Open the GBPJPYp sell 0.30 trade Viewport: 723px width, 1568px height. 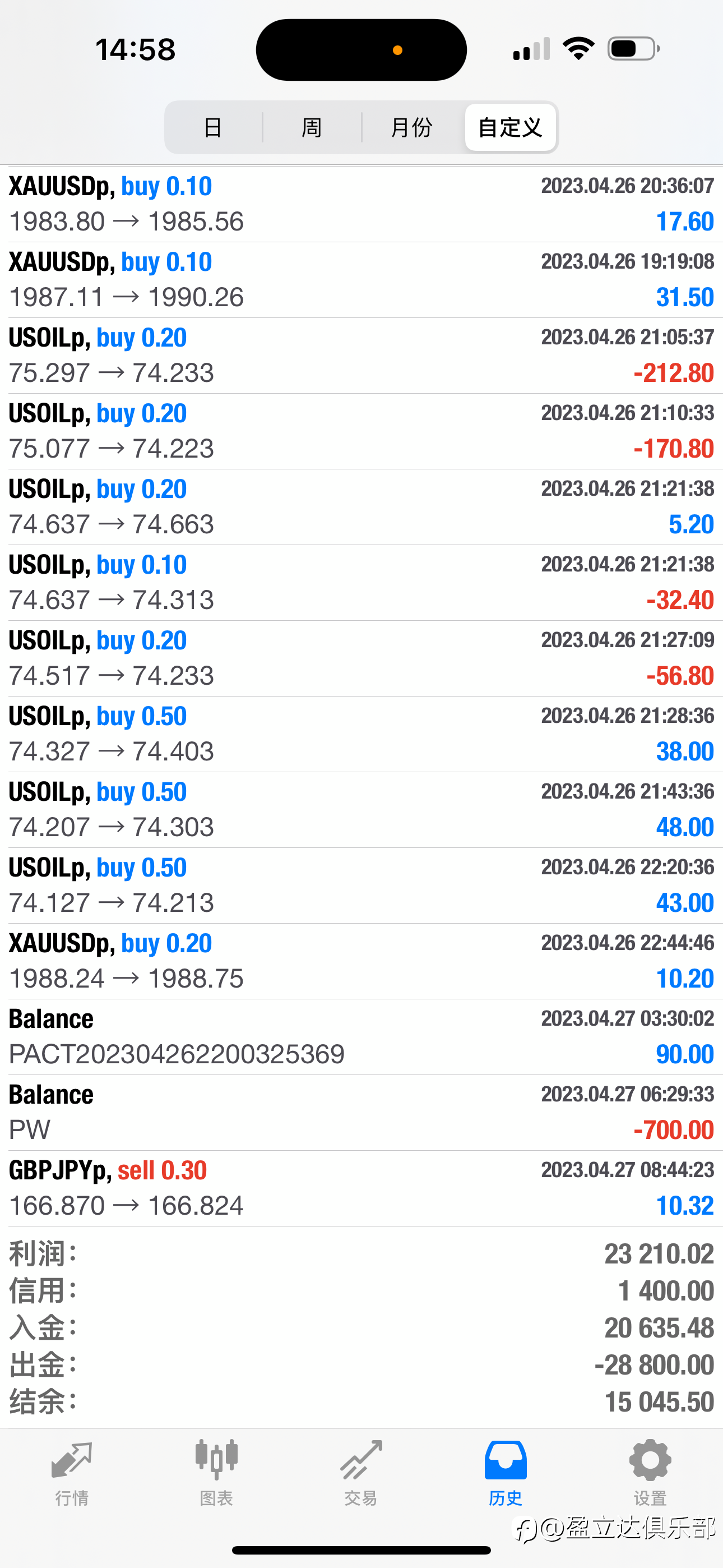pyautogui.click(x=361, y=1188)
